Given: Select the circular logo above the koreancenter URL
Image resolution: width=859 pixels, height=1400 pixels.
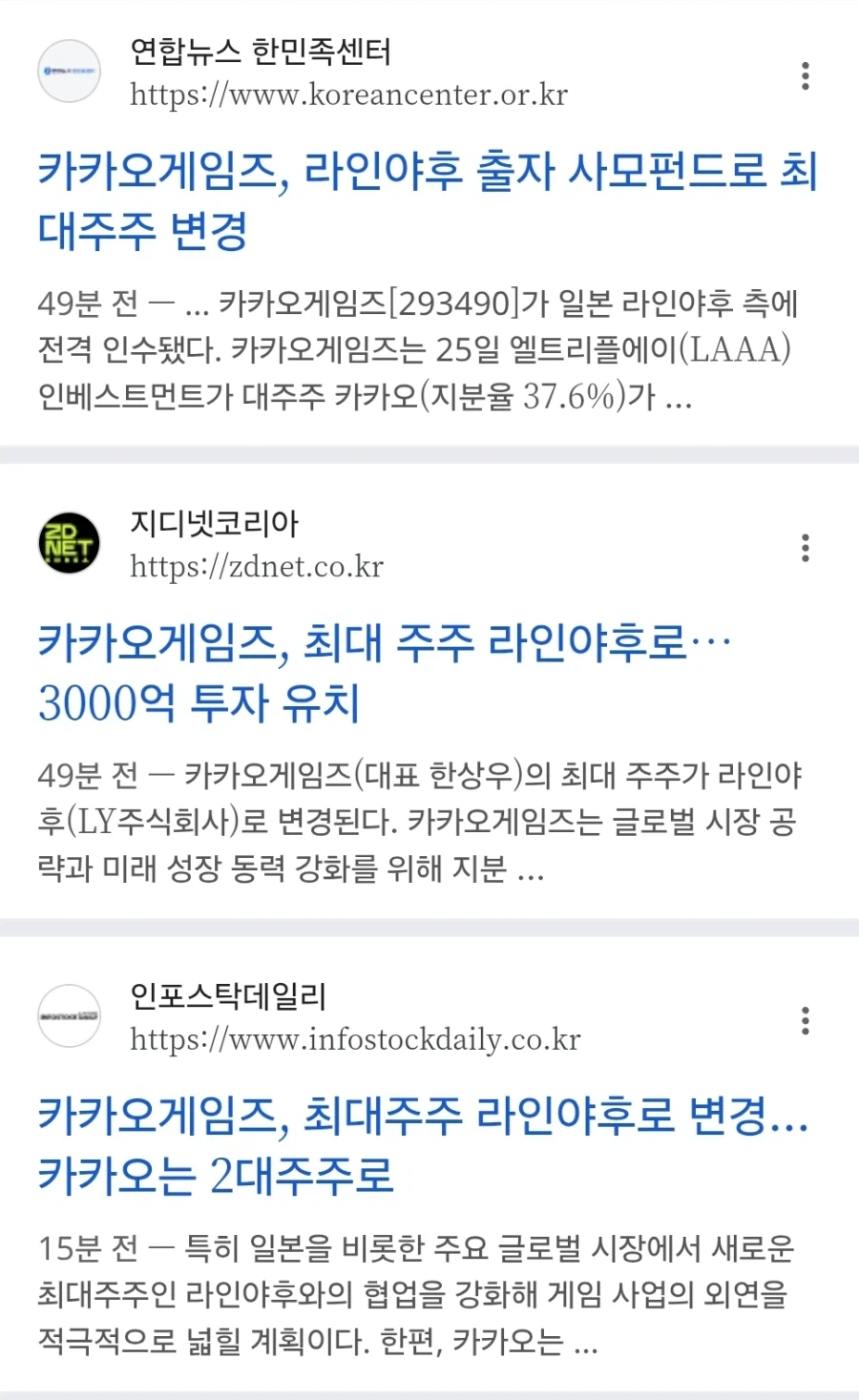Looking at the screenshot, I should click(x=69, y=73).
